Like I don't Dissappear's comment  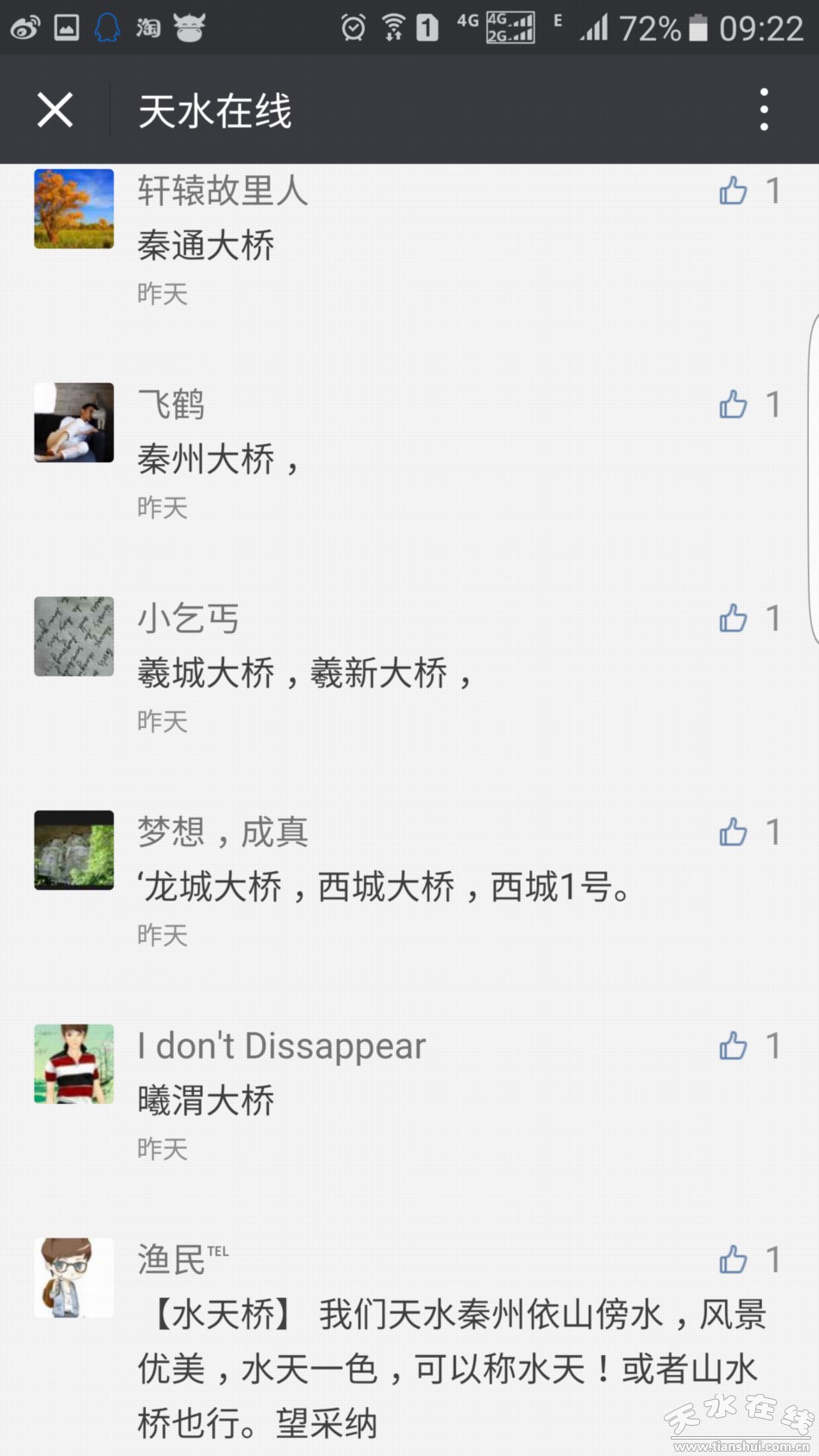734,1046
